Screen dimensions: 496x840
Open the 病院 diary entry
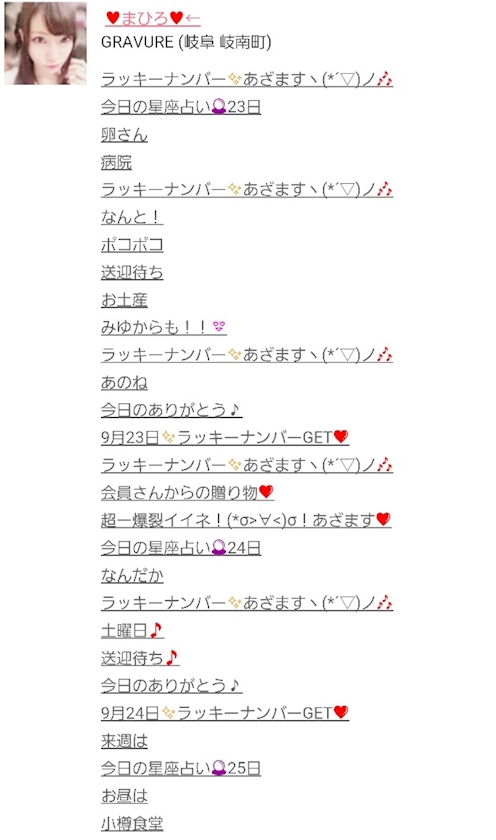coord(116,162)
